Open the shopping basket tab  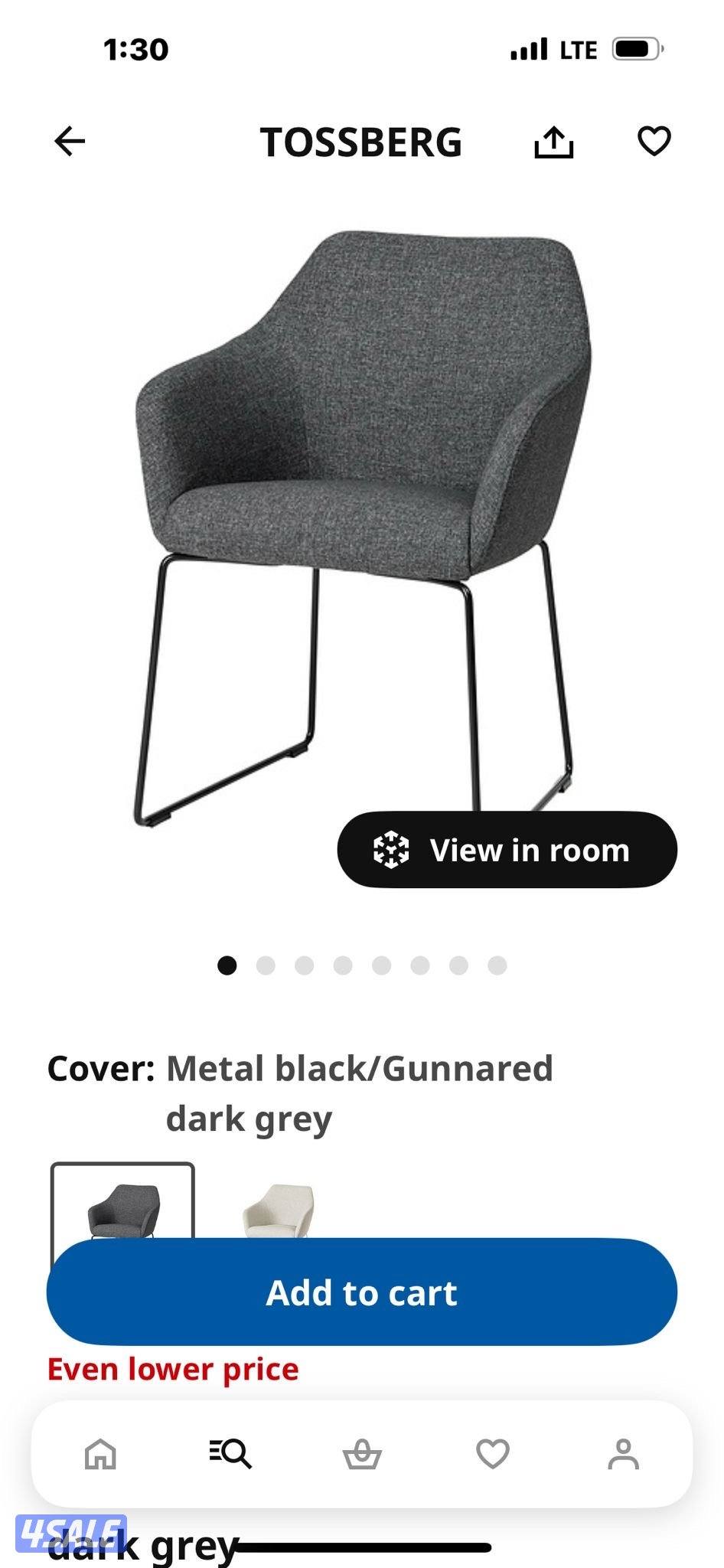361,1454
